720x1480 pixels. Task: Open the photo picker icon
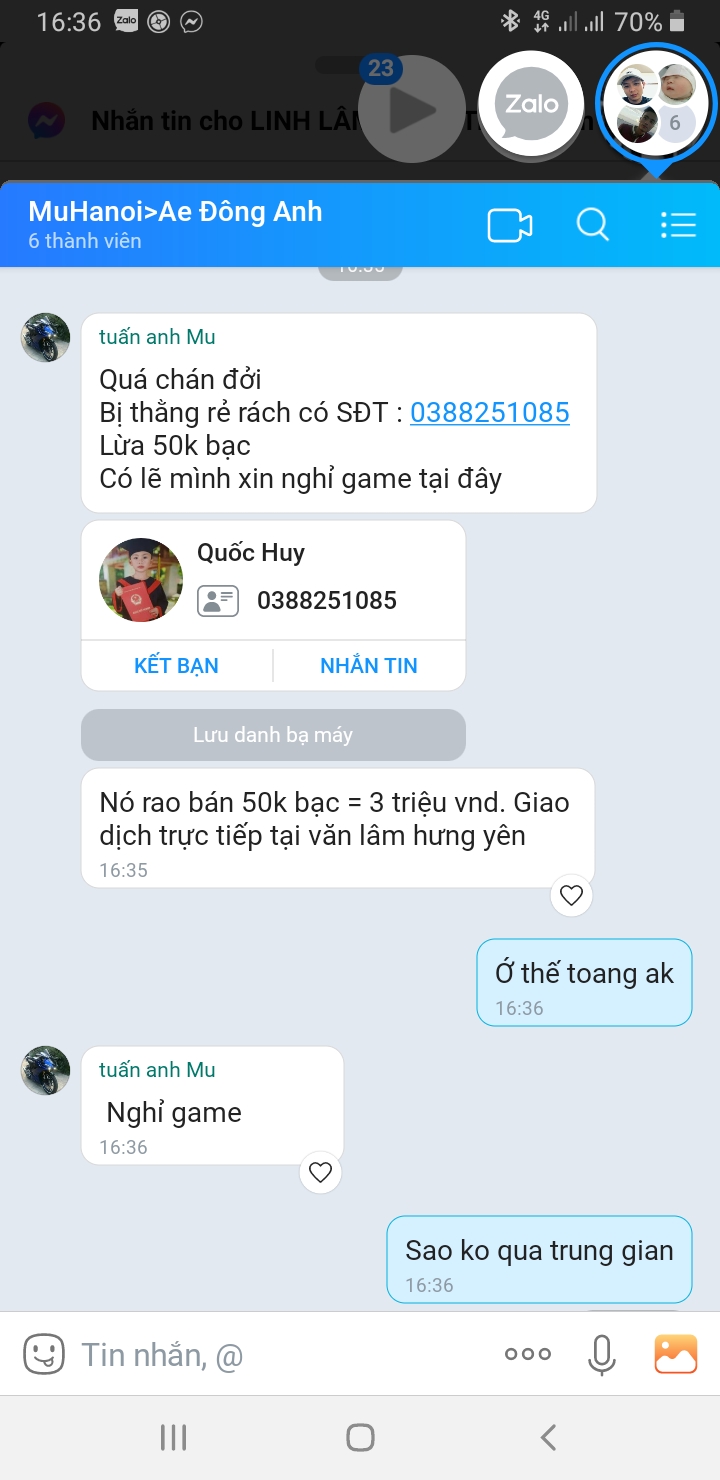pyautogui.click(x=675, y=1353)
